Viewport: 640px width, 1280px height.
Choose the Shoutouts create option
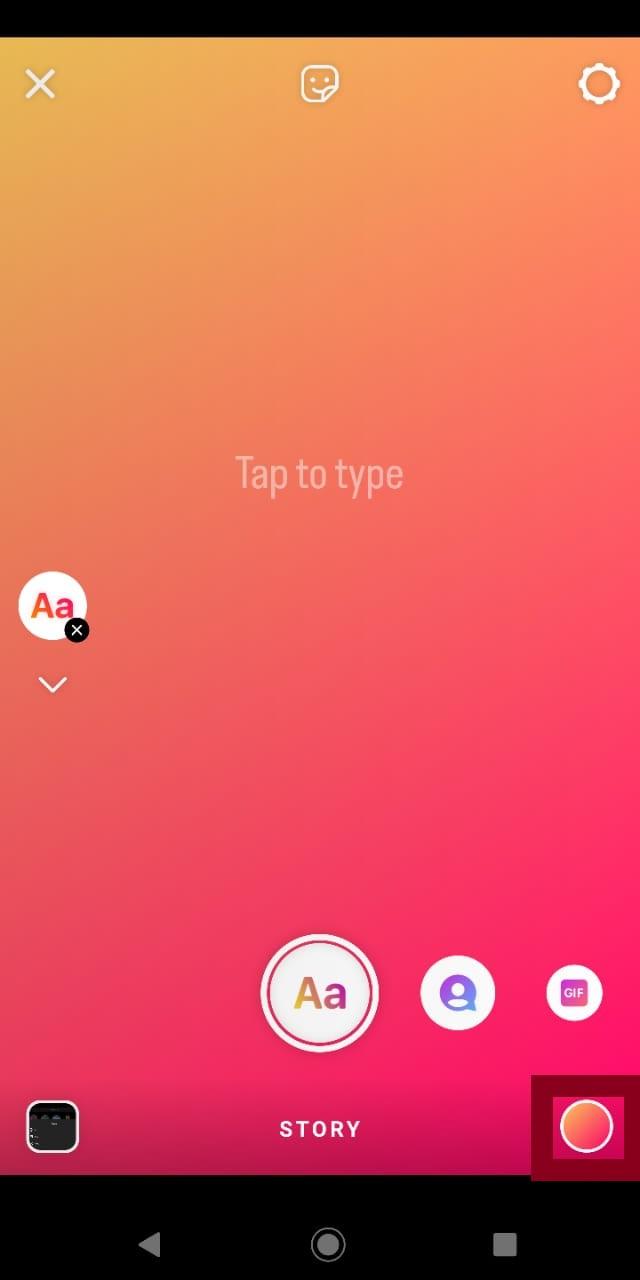coord(458,993)
